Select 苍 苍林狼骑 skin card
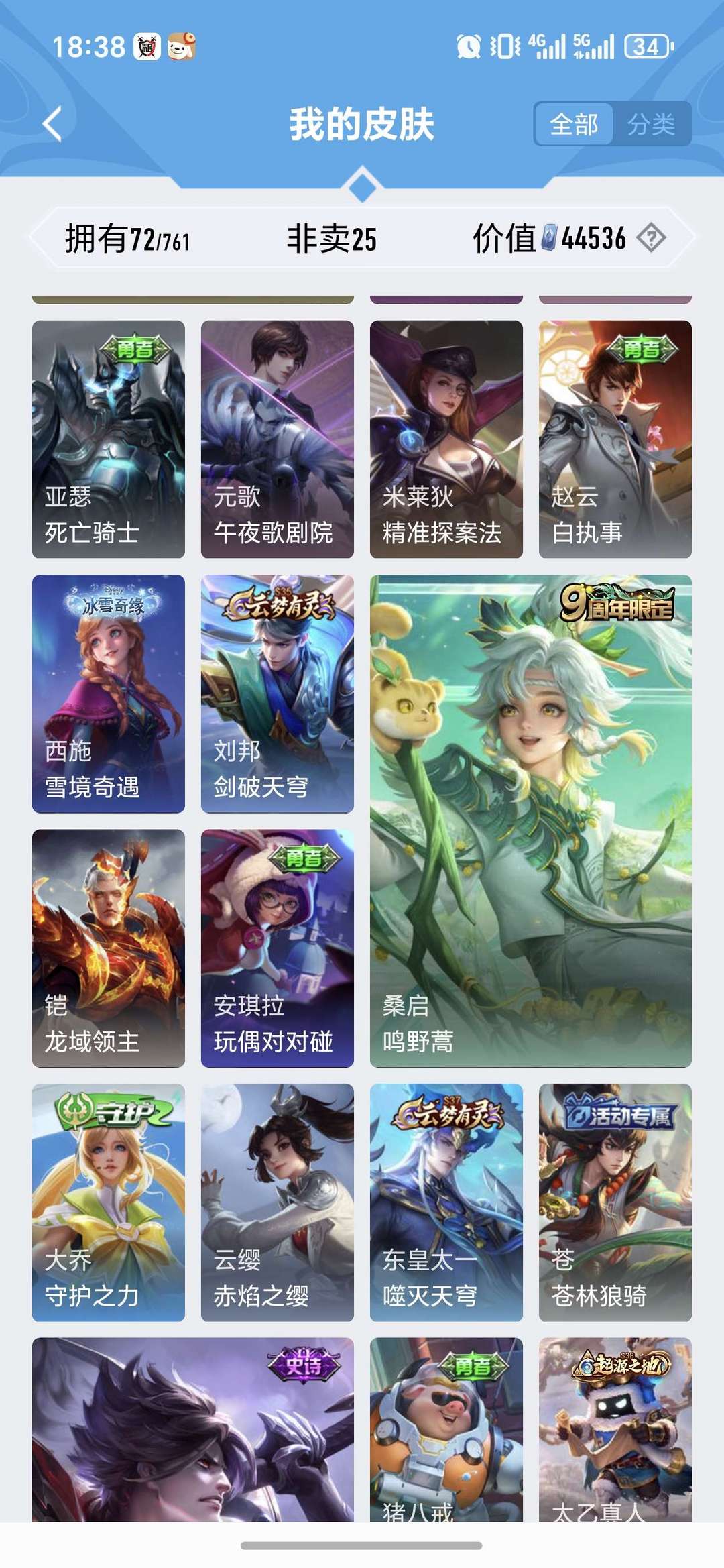The image size is (724, 1568). (x=615, y=1202)
